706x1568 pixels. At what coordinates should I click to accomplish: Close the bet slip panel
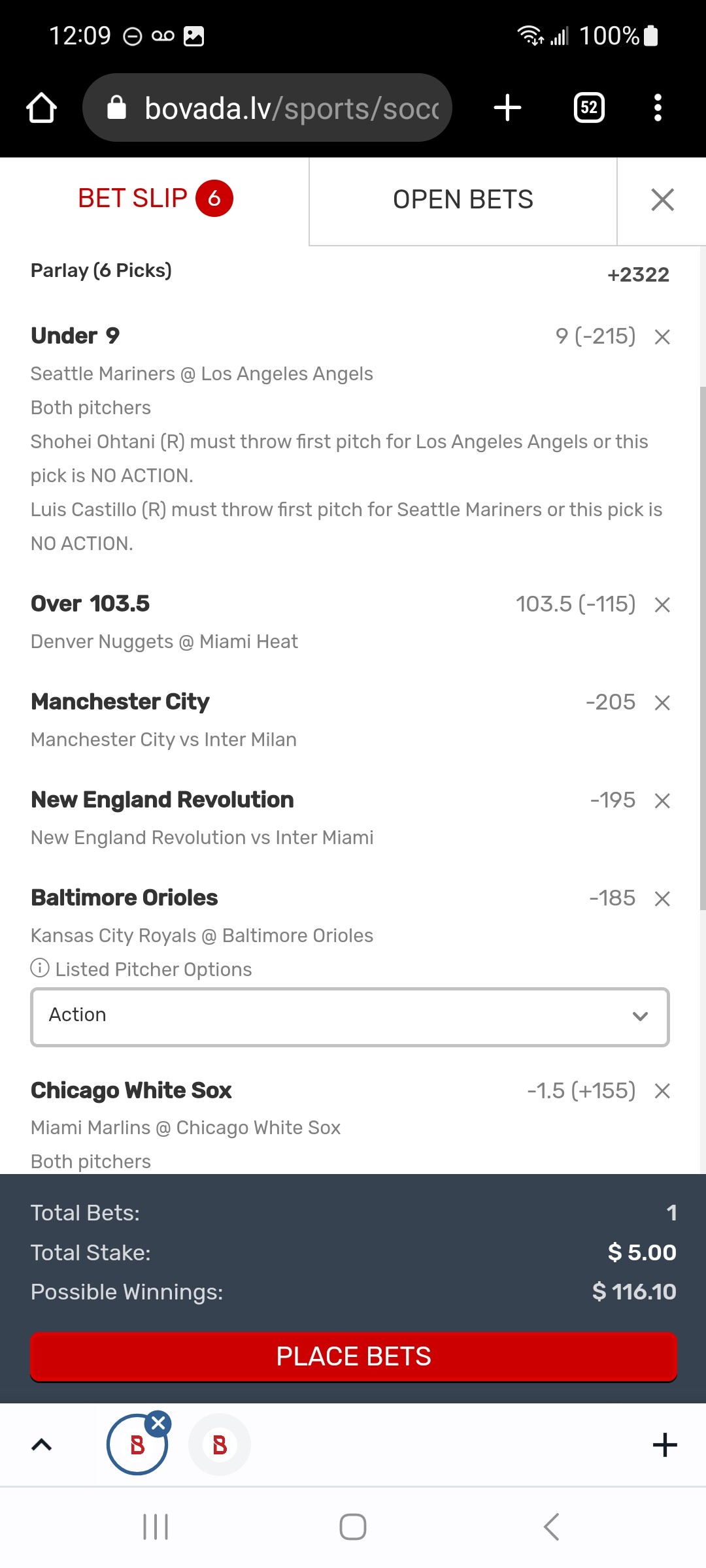pyautogui.click(x=662, y=200)
